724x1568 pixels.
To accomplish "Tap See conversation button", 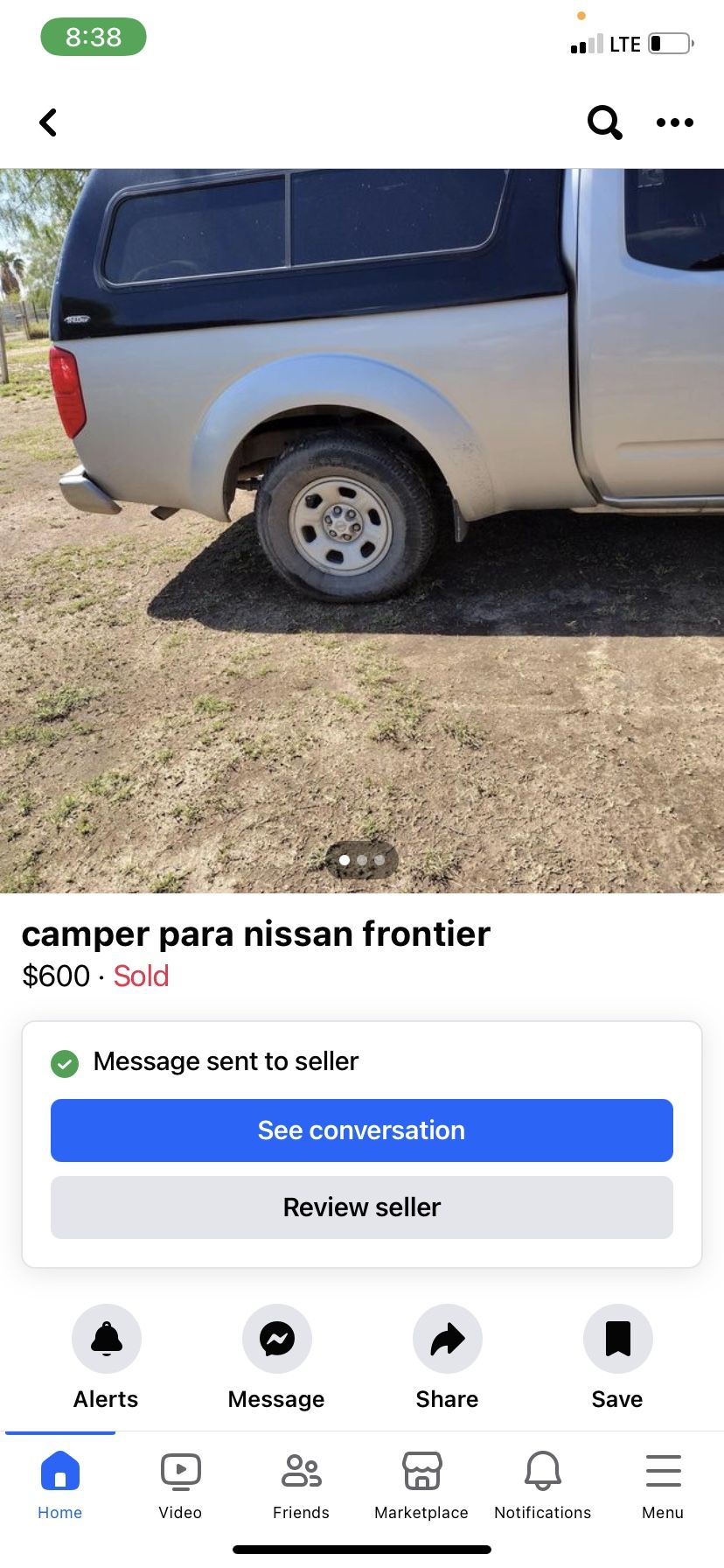I will point(362,1130).
